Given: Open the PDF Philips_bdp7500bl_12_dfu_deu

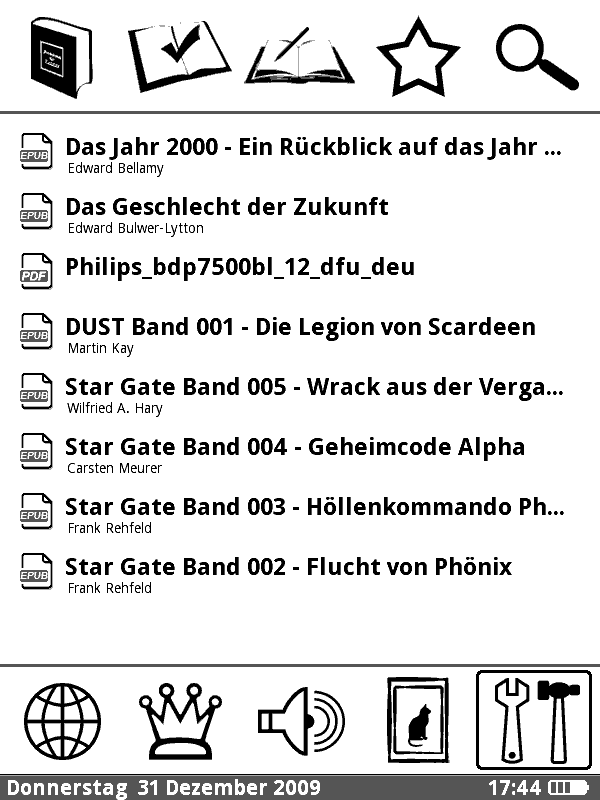Looking at the screenshot, I should pos(240,268).
